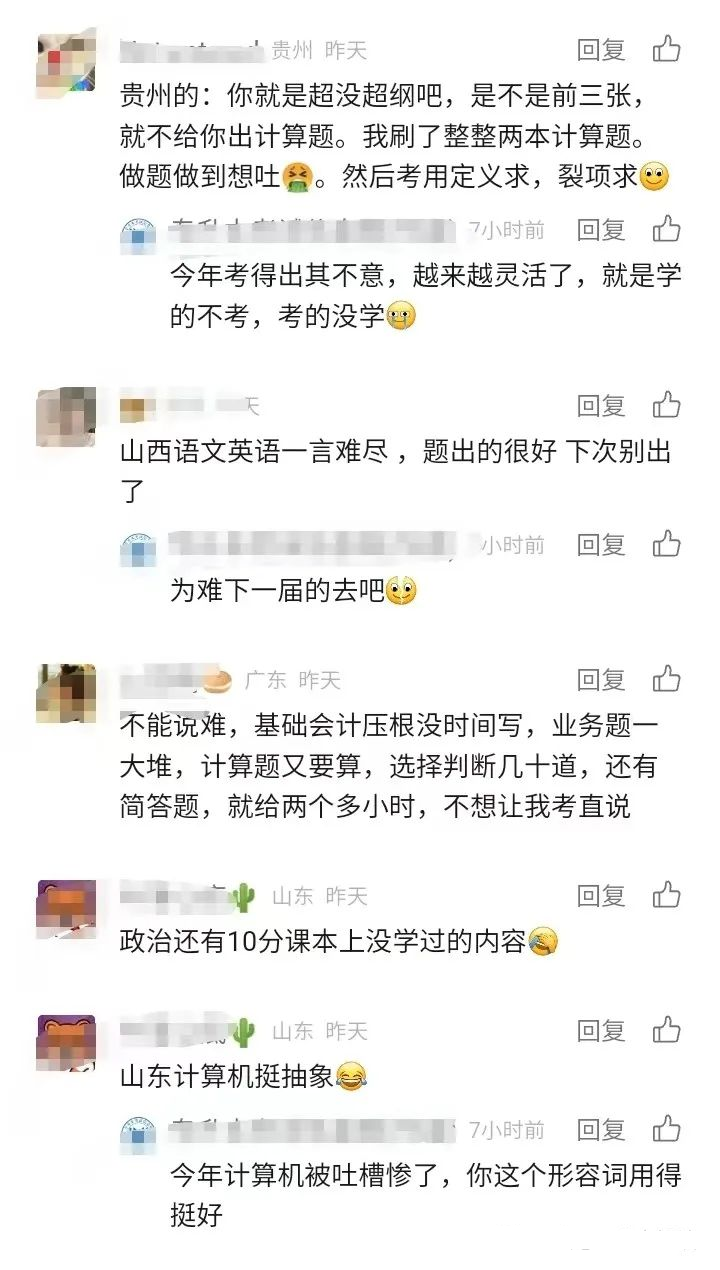Image resolution: width=720 pixels, height=1270 pixels.
Task: Reply to 为难下一届的去吧
Action: pyautogui.click(x=601, y=544)
